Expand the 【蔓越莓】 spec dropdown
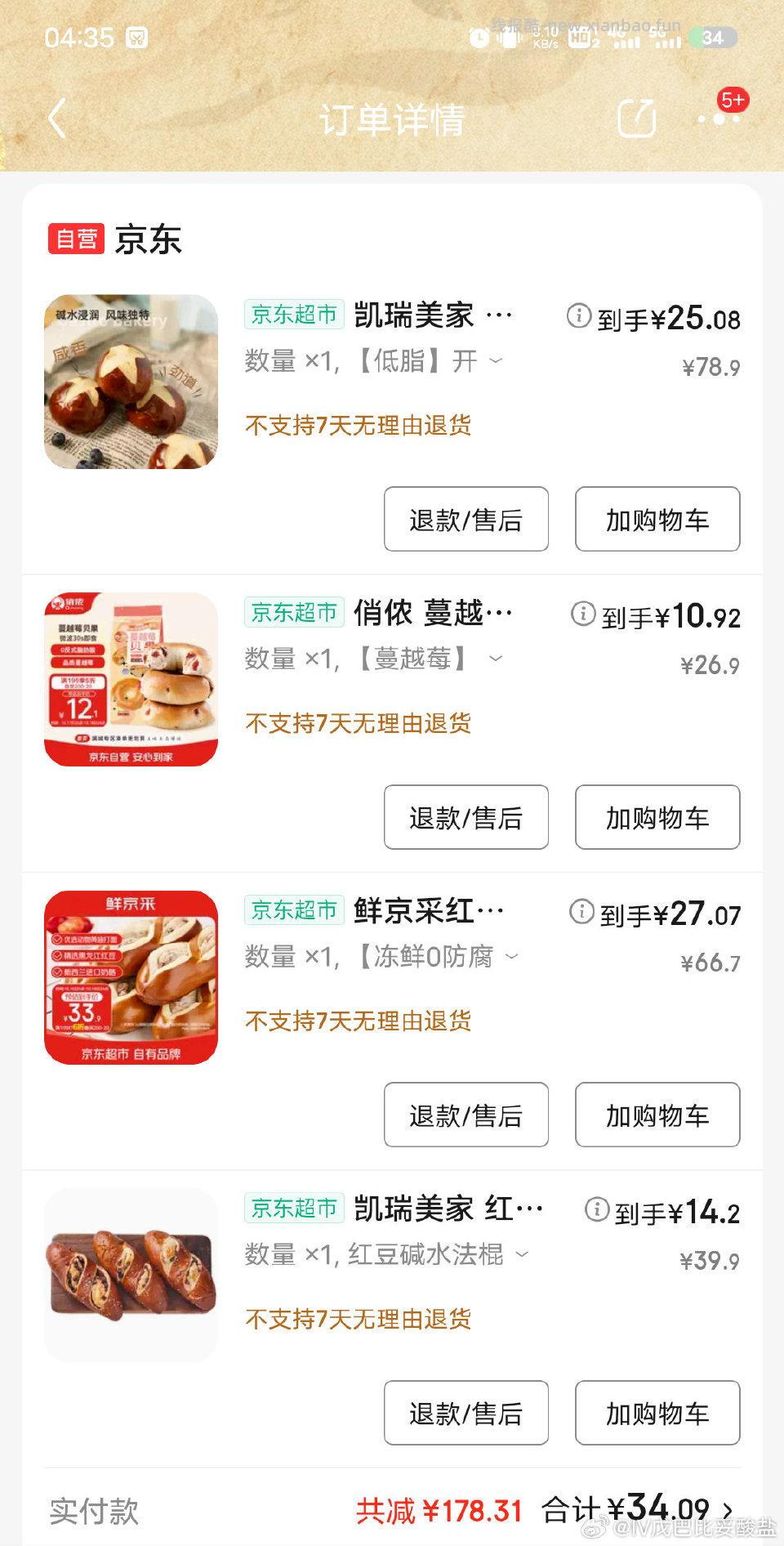Image resolution: width=784 pixels, height=1546 pixels. 493,659
